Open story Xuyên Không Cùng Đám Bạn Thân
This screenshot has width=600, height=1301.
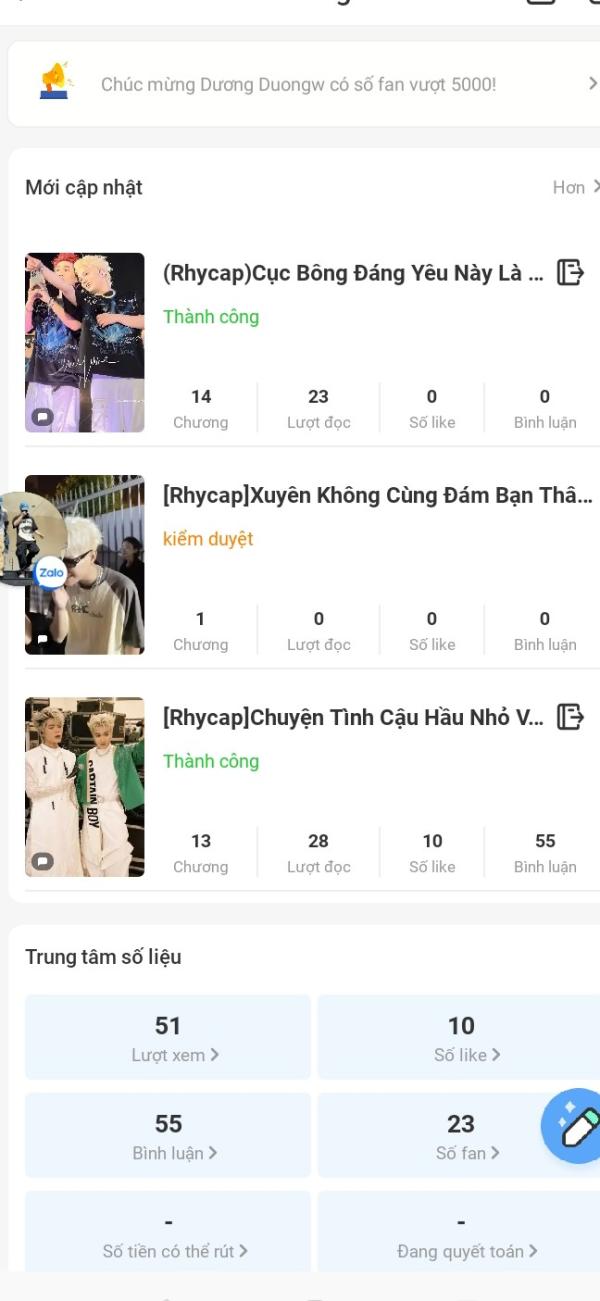coord(377,495)
